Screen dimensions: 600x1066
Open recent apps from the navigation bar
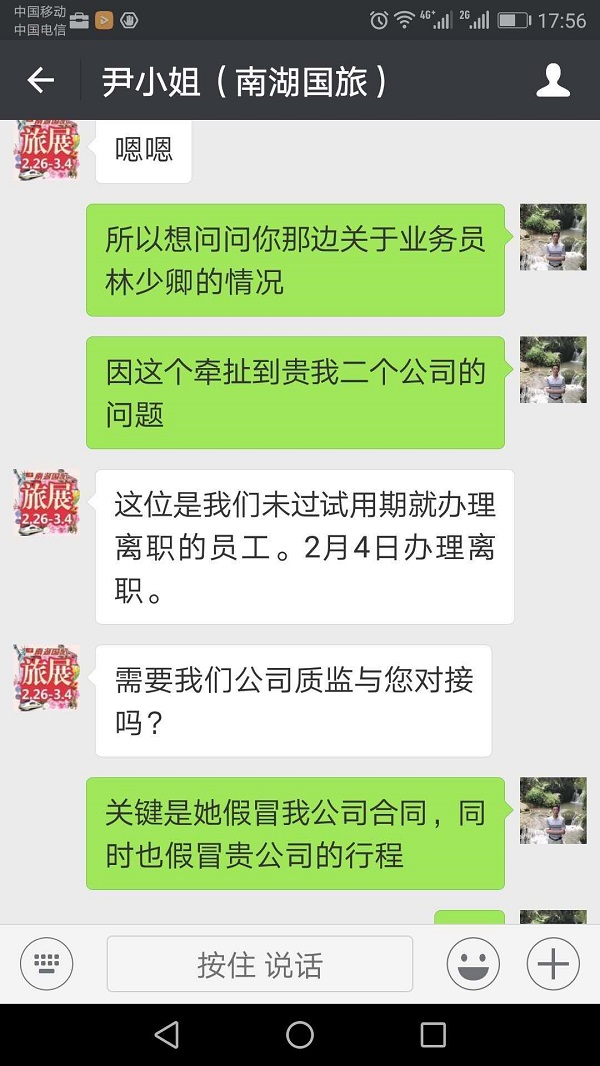pyautogui.click(x=433, y=1034)
